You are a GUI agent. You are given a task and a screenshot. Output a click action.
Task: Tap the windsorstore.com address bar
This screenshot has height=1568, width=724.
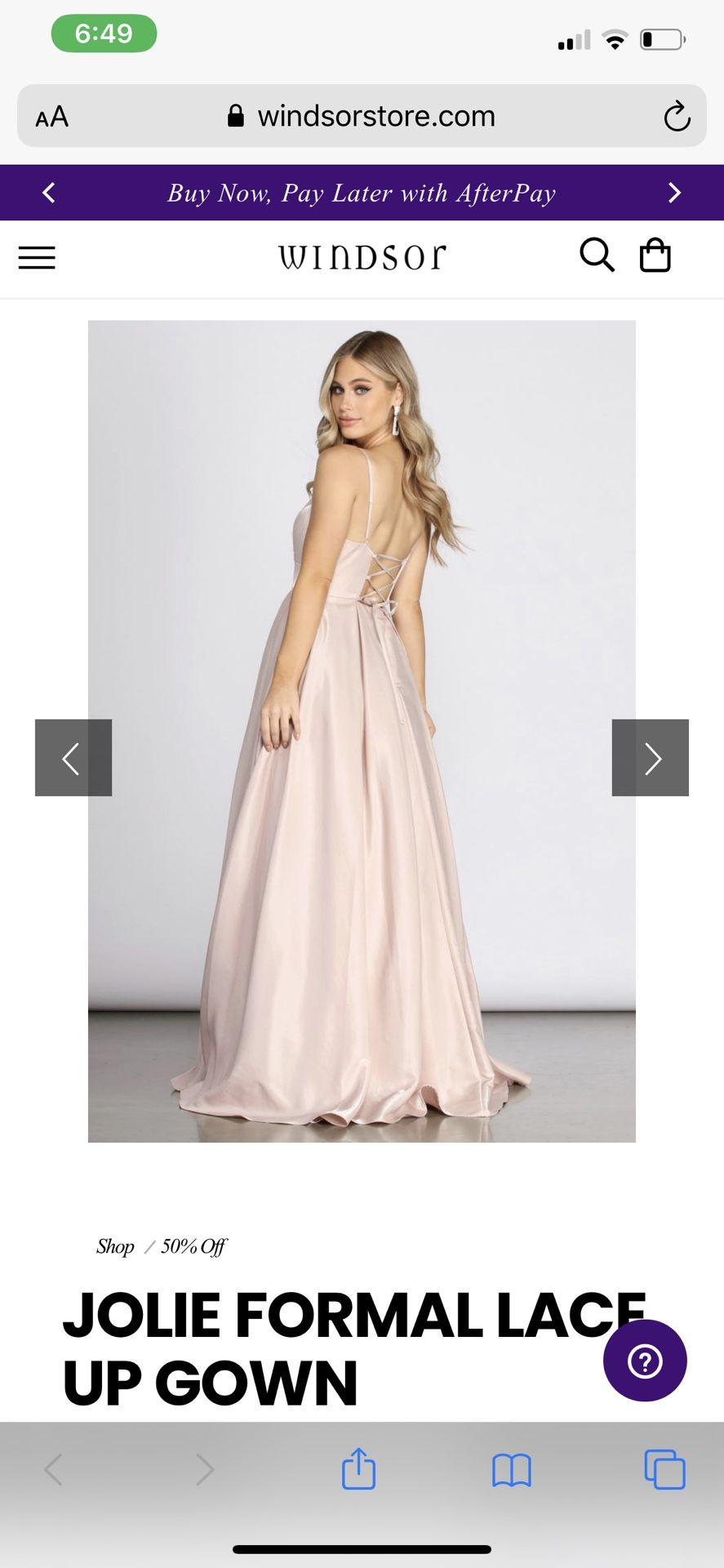362,116
